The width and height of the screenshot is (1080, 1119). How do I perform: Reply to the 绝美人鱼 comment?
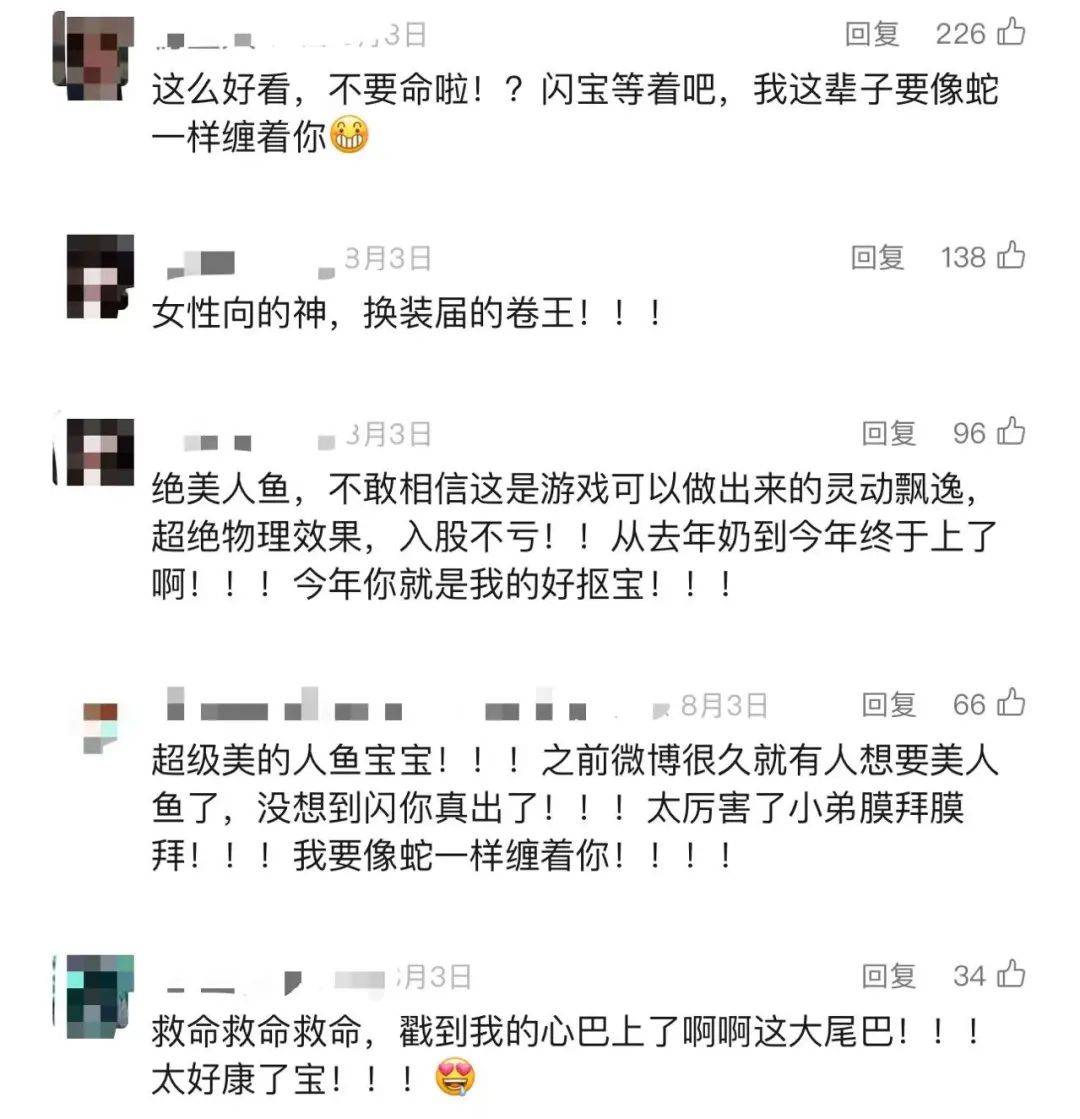(888, 433)
